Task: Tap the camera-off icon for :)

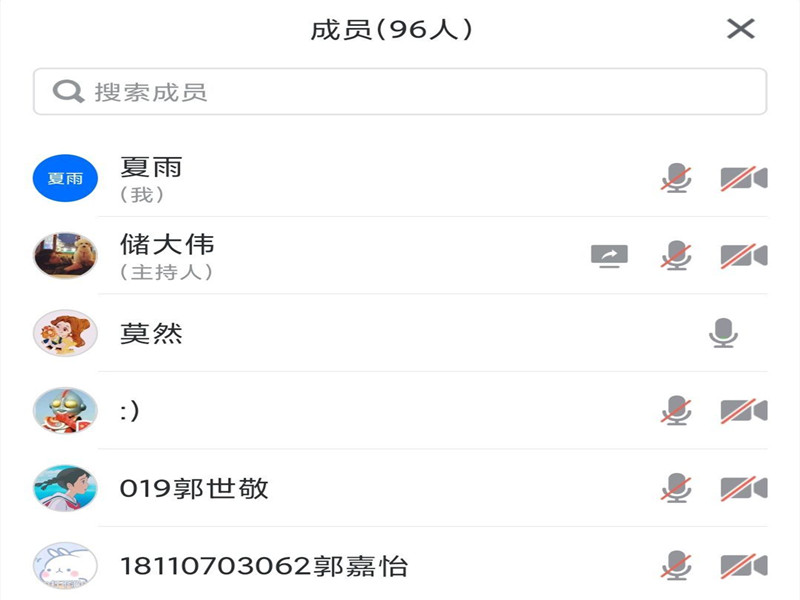Action: click(x=743, y=411)
